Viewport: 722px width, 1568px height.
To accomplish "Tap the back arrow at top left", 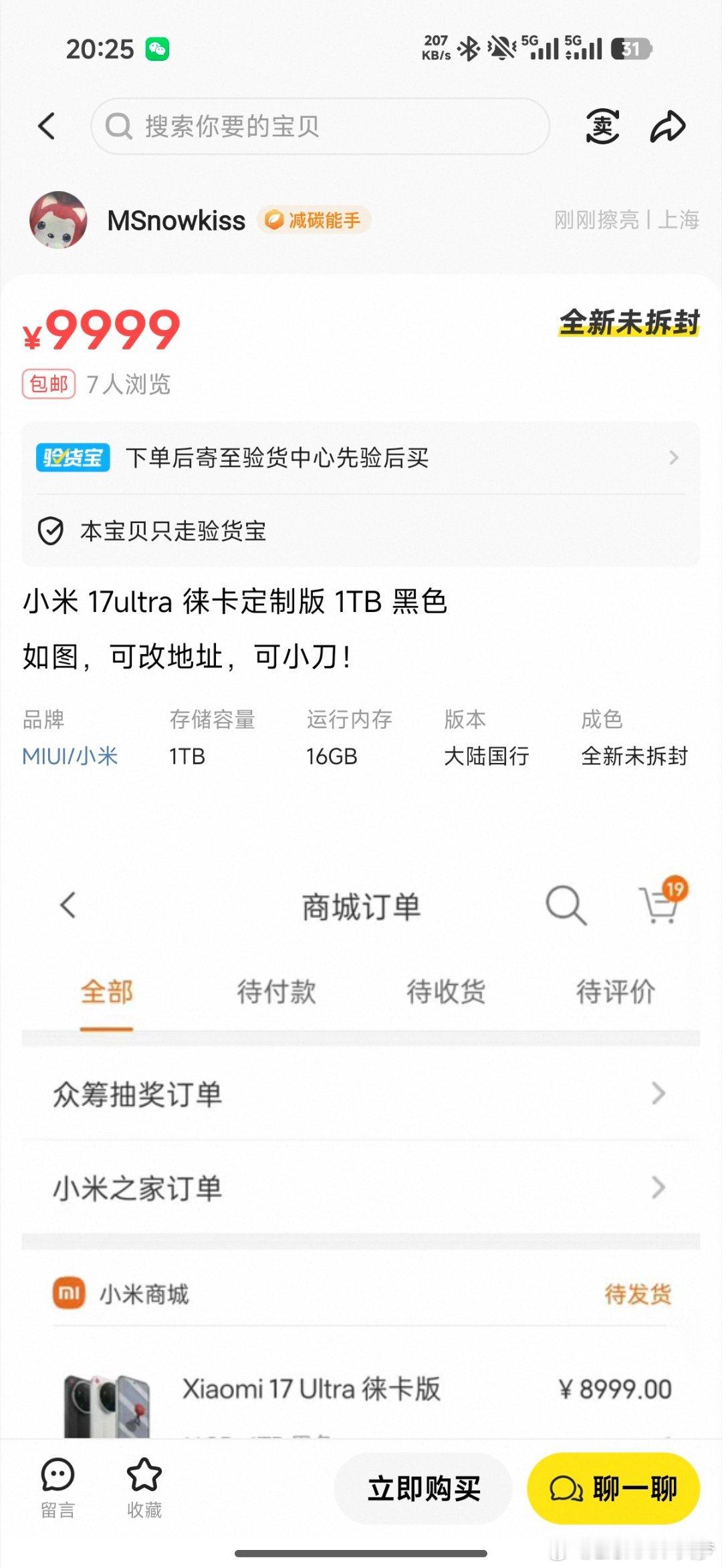I will pyautogui.click(x=47, y=126).
